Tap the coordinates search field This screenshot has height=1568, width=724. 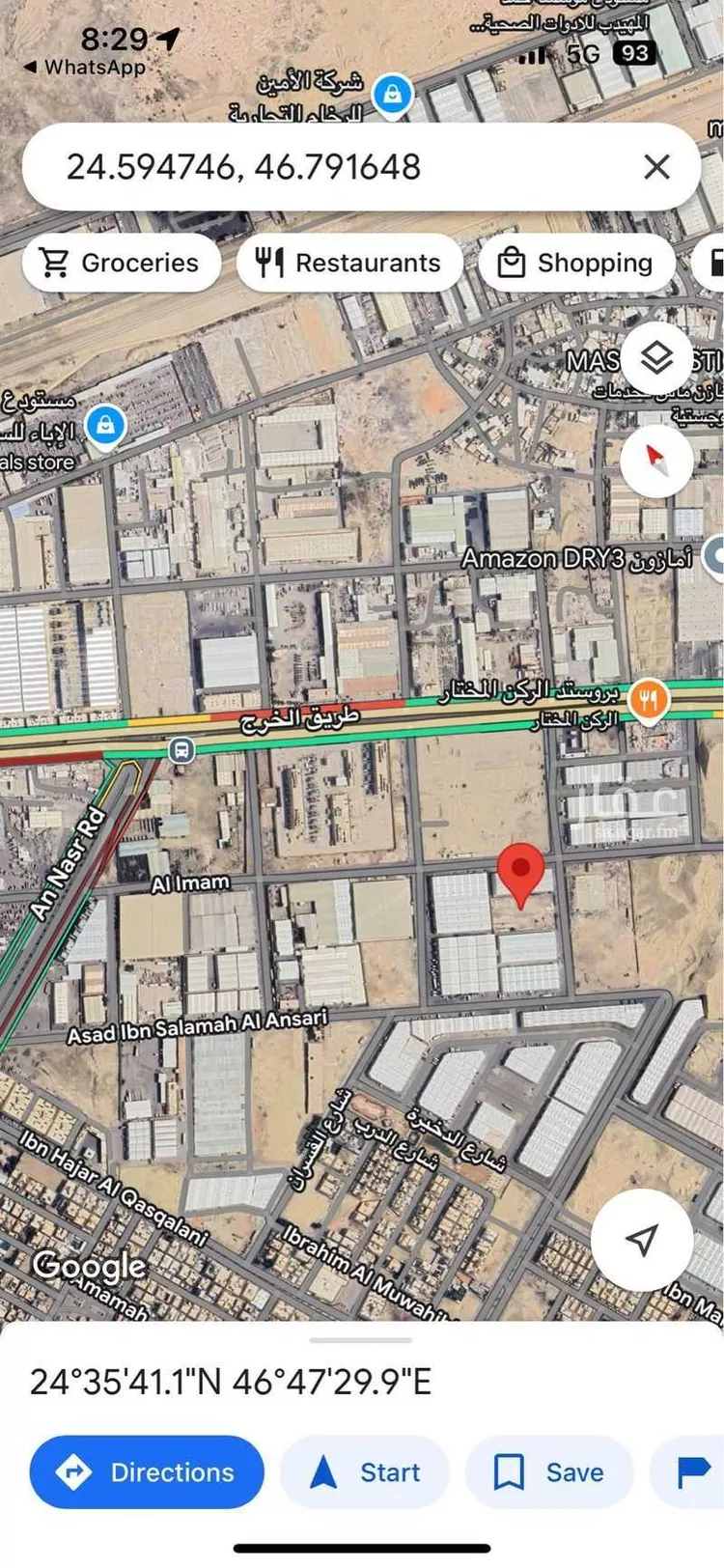click(328, 167)
